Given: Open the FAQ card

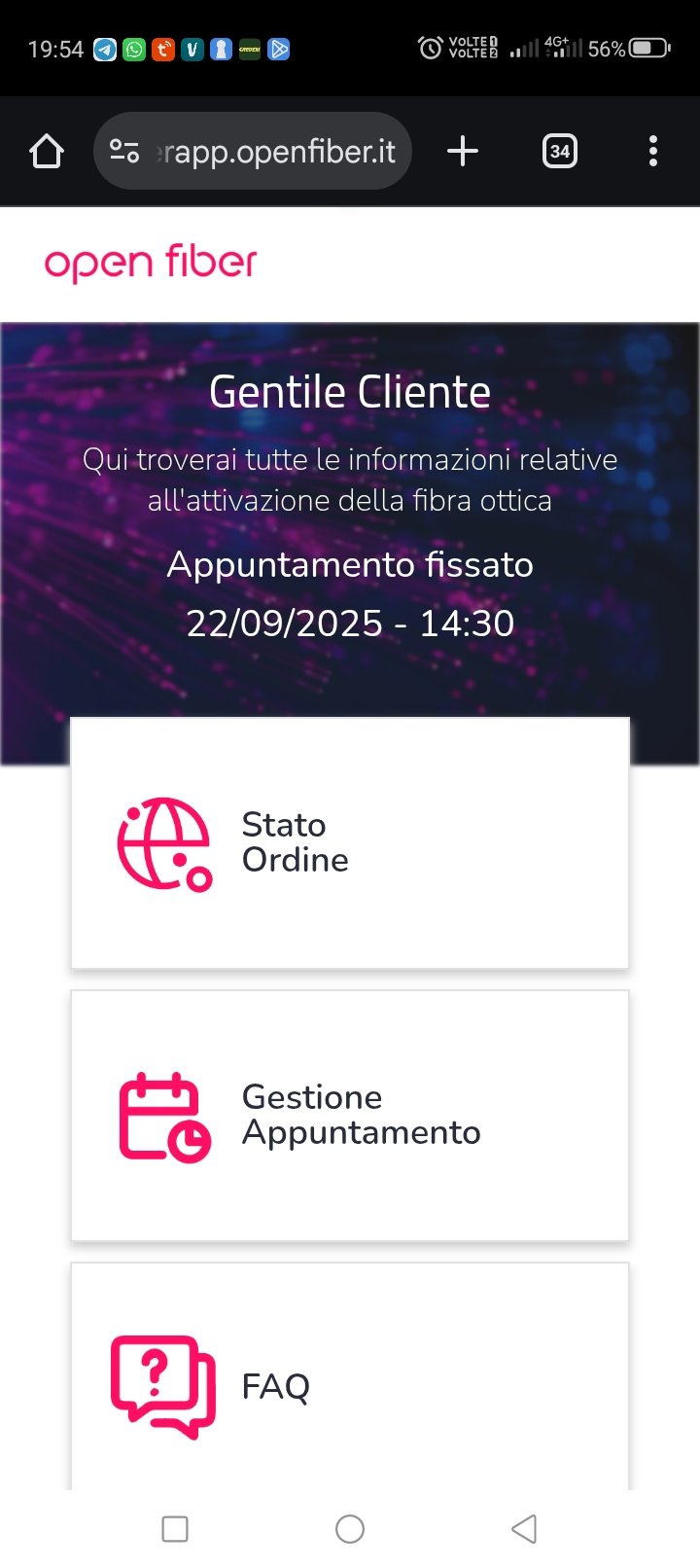Looking at the screenshot, I should [x=350, y=1385].
